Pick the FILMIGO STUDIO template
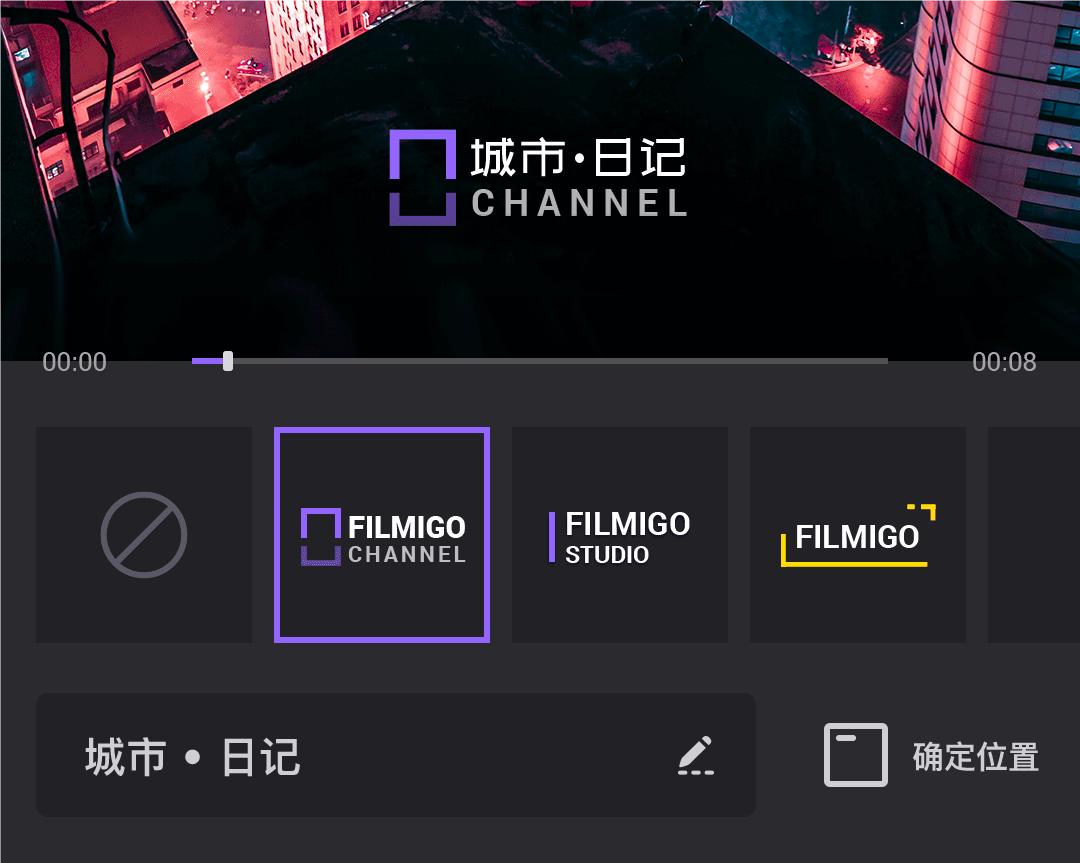Screen dimensions: 1080x863 pyautogui.click(x=620, y=535)
